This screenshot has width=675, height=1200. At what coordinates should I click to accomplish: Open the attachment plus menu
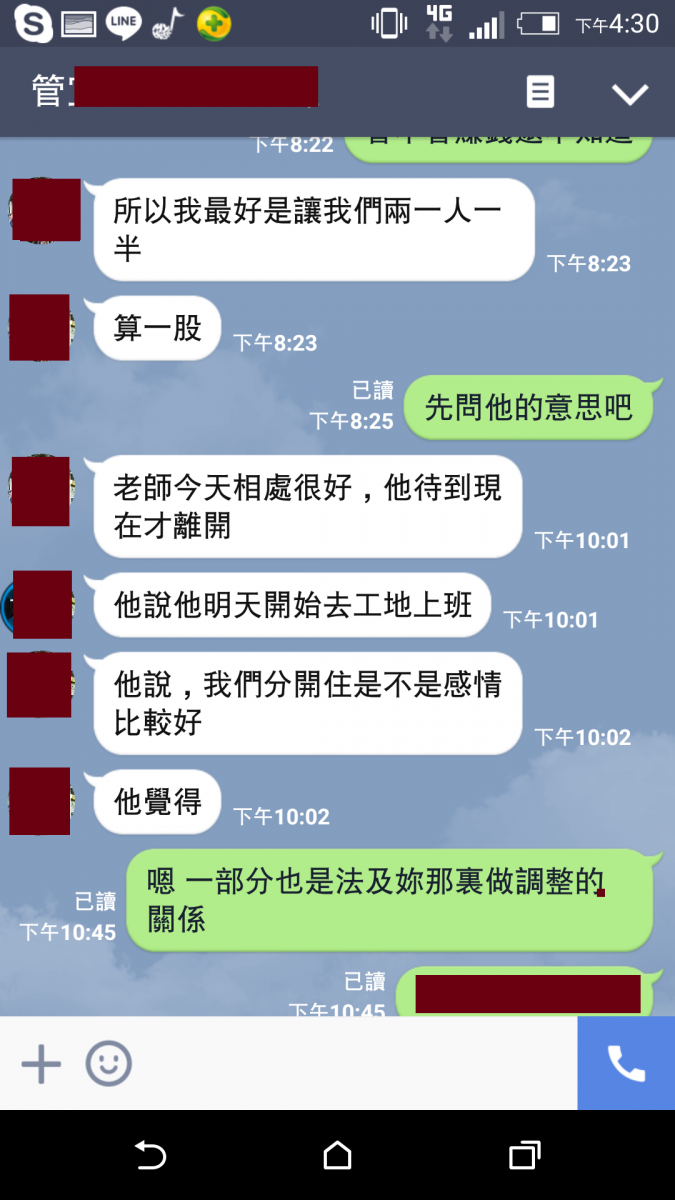[x=42, y=1064]
